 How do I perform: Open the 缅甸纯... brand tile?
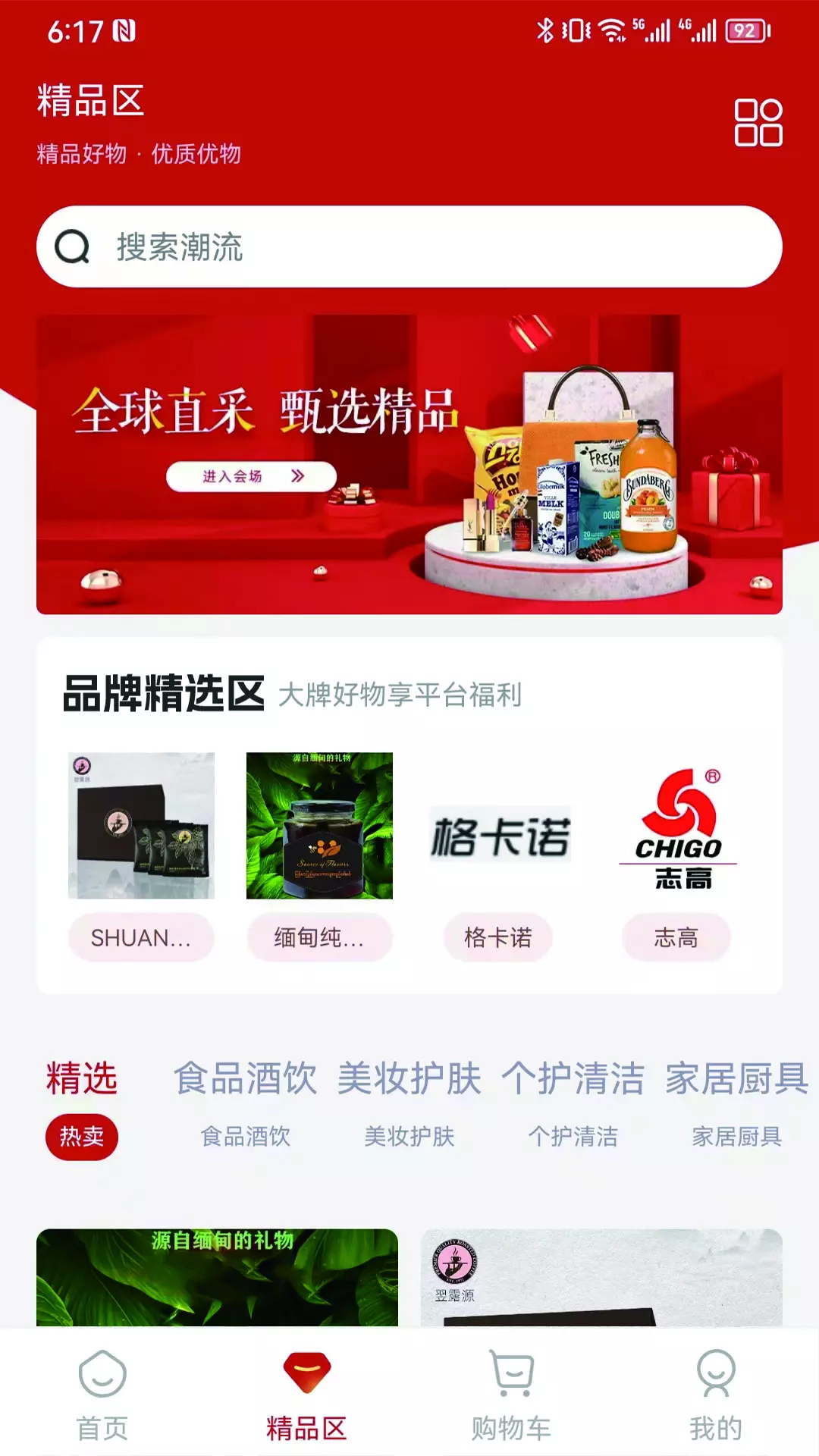[319, 856]
